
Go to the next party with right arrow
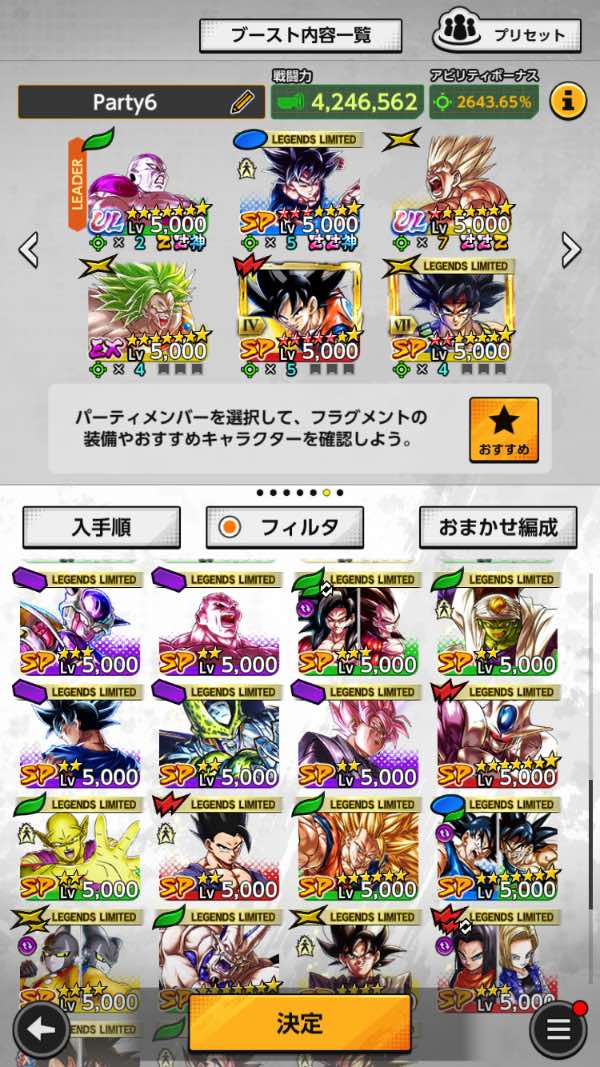coord(571,250)
